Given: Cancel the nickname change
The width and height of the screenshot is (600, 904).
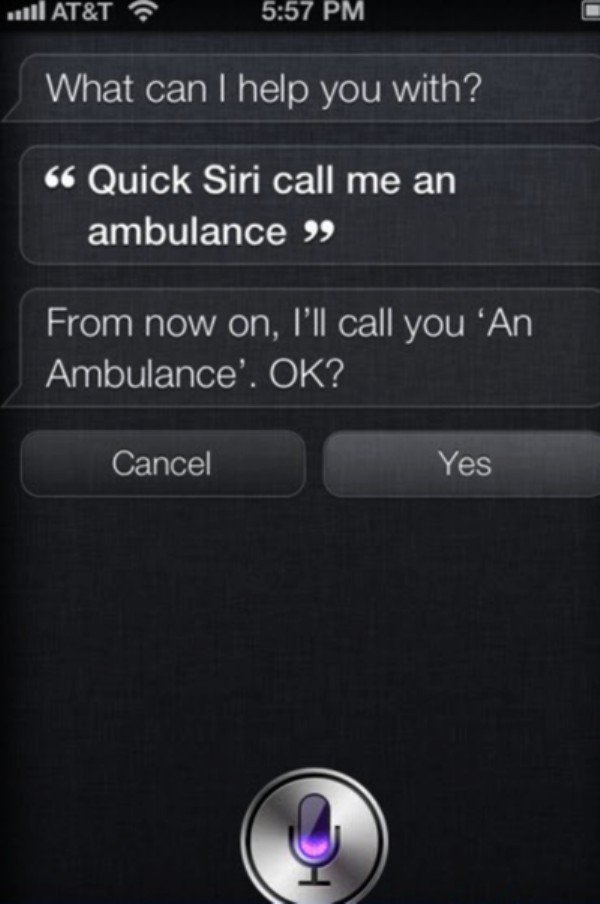Looking at the screenshot, I should [x=162, y=463].
